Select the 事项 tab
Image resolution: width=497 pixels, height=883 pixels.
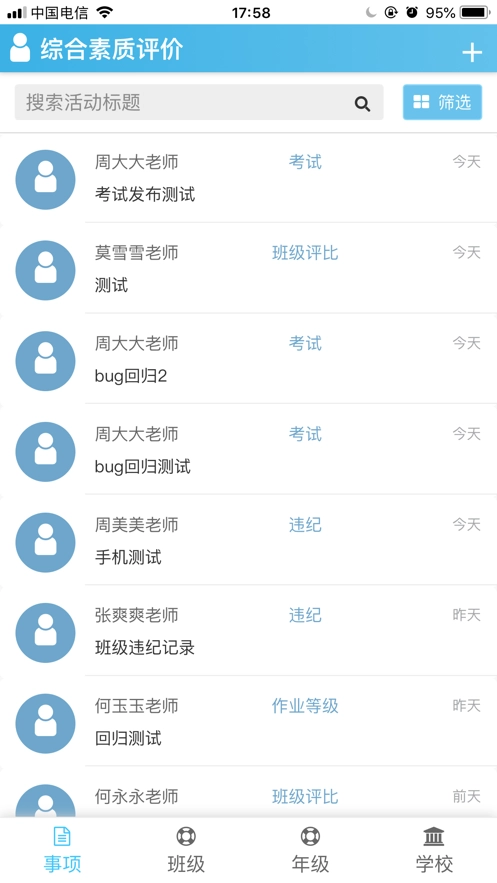click(62, 850)
